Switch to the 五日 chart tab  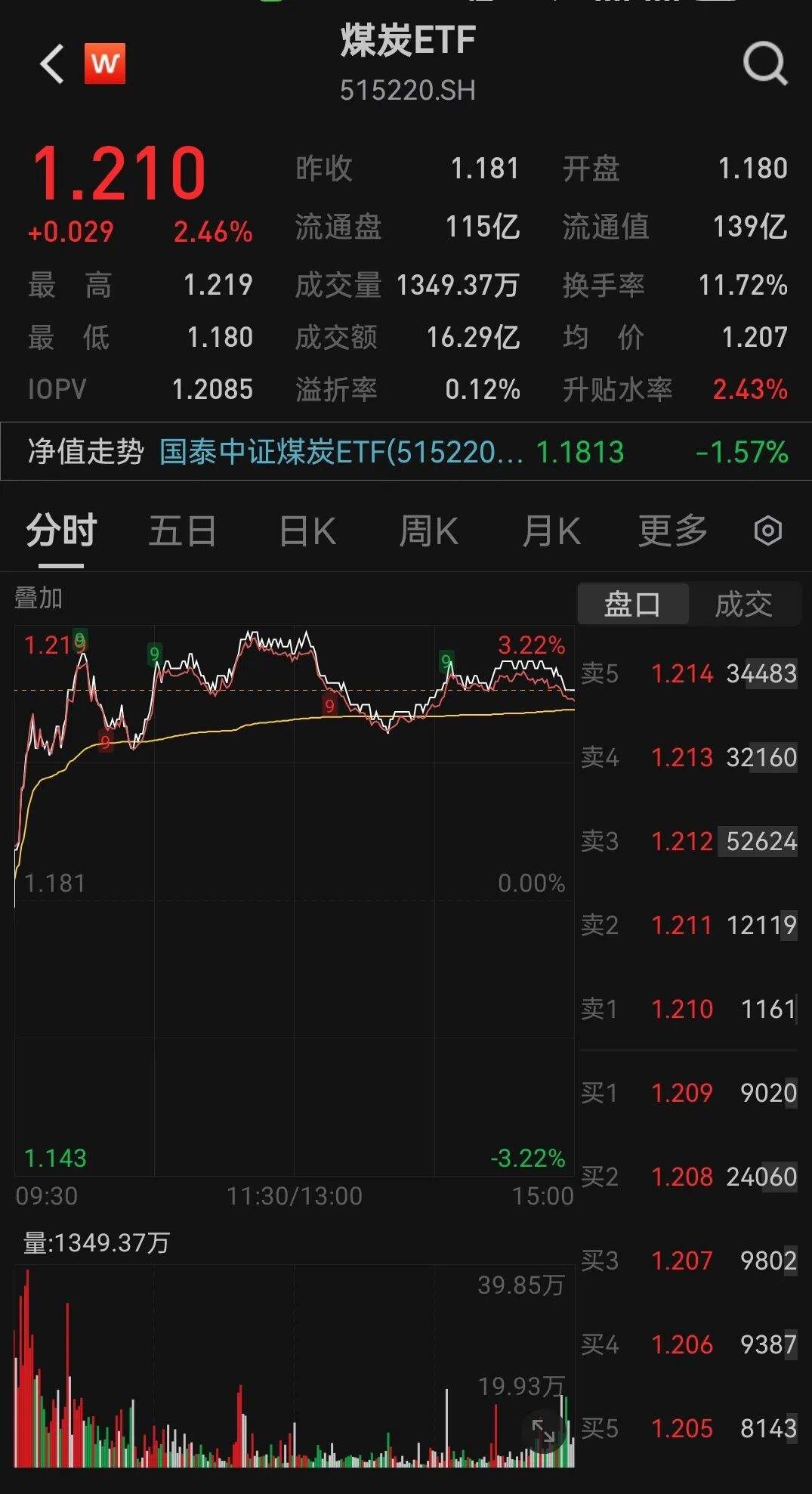coord(183,530)
